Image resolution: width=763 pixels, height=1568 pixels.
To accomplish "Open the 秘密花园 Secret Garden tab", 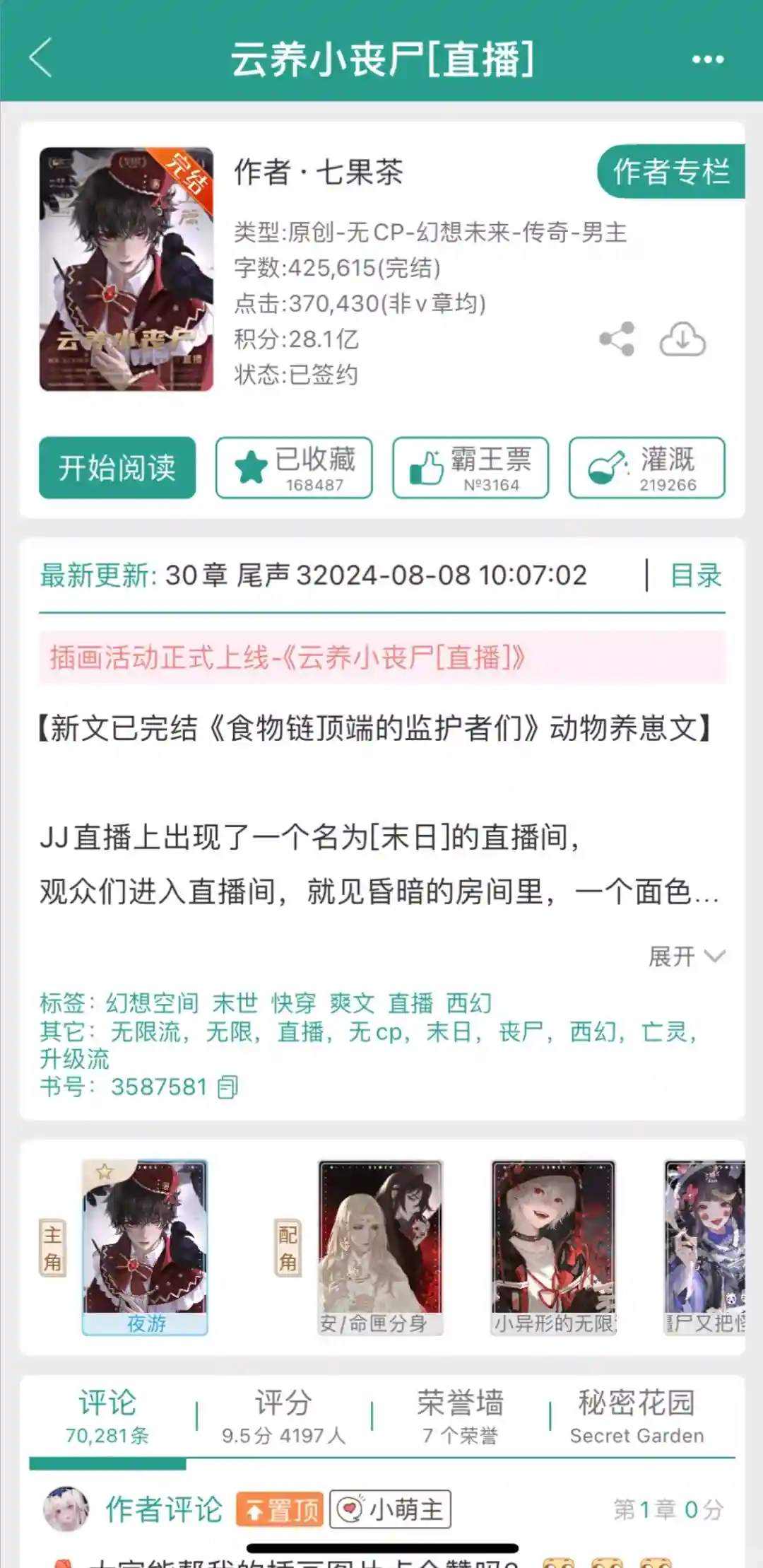I will tap(637, 1416).
